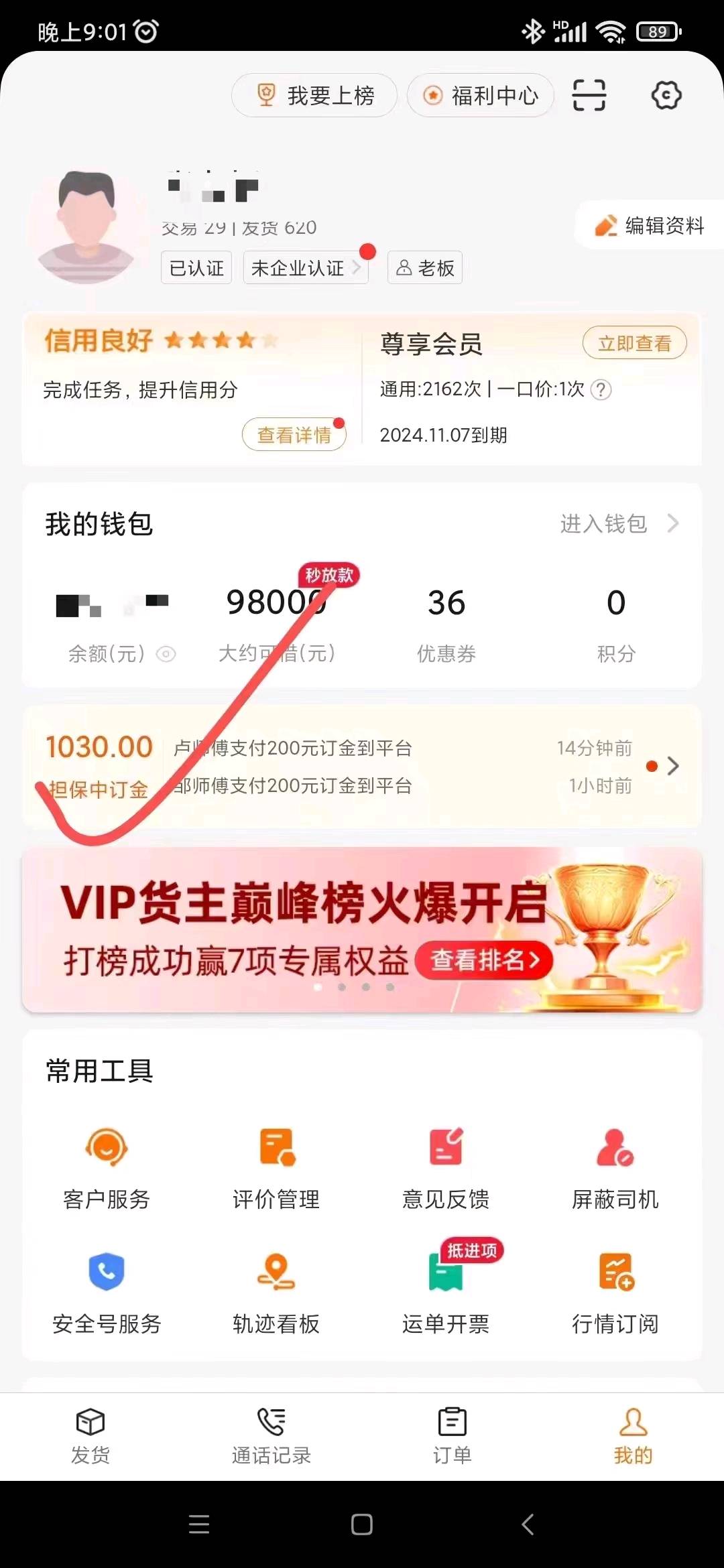
Task: Open VIP货主巅峰榜 banner
Action: (x=362, y=929)
